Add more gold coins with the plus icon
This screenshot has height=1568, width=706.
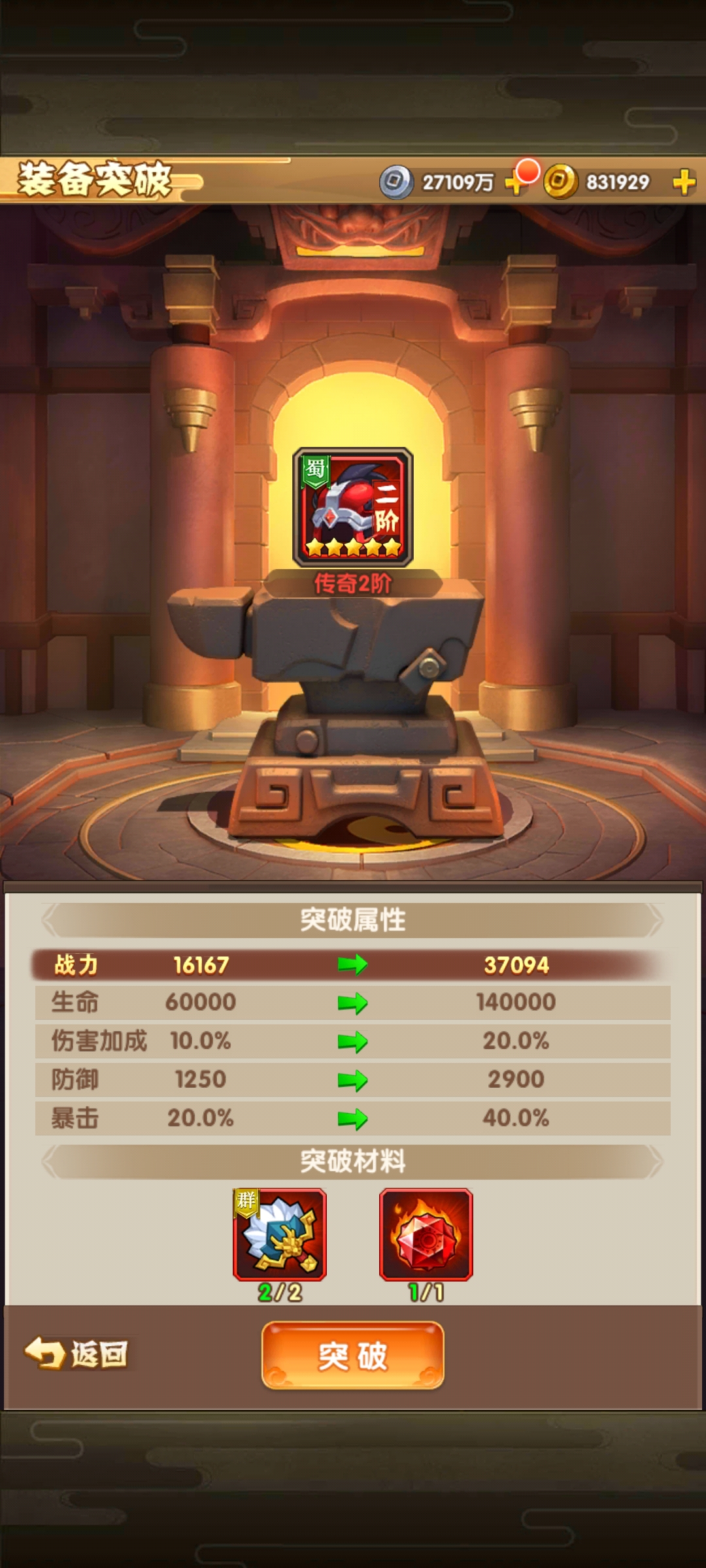[684, 182]
